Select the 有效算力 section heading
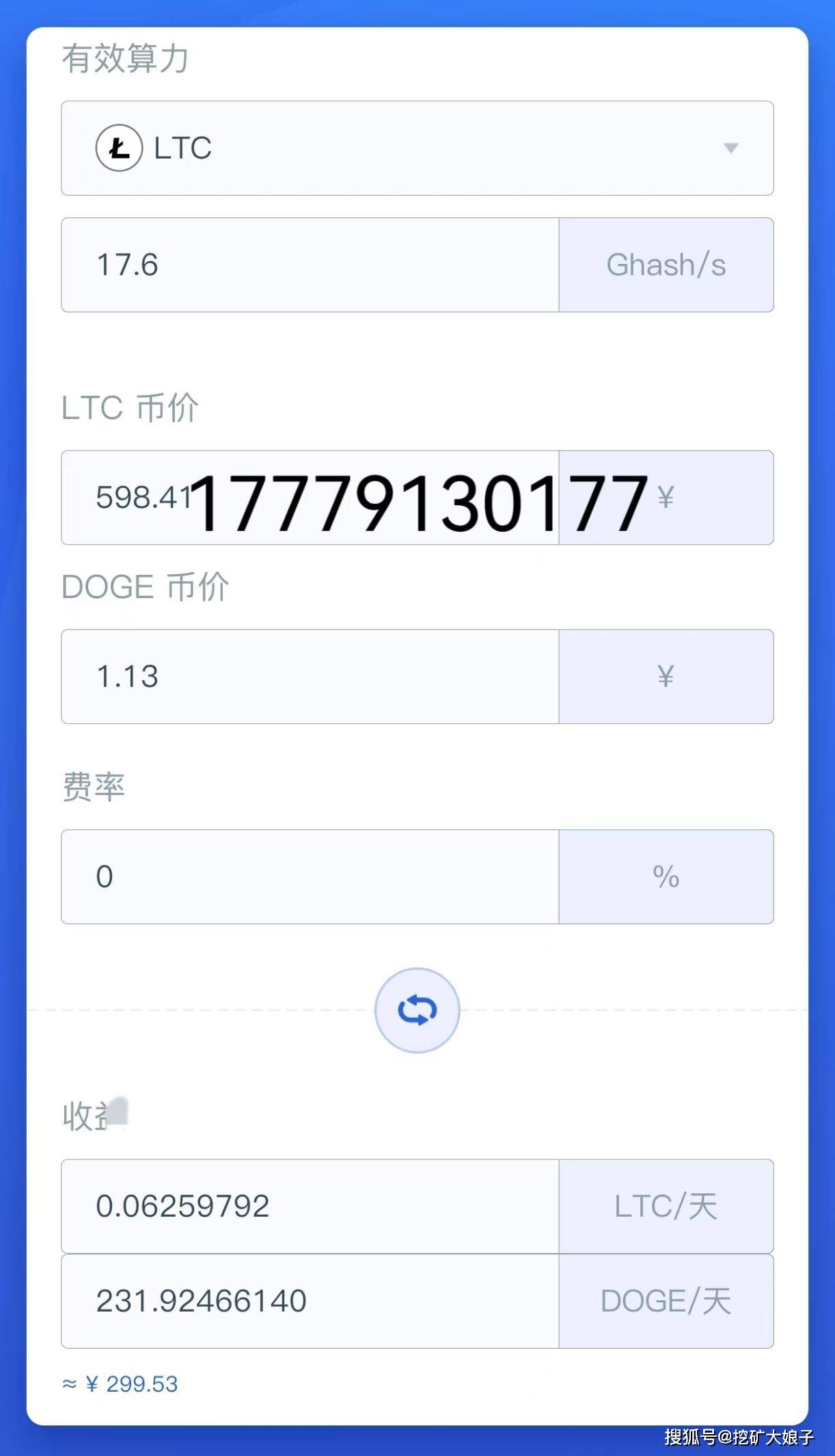This screenshot has width=835, height=1456. pos(126,60)
